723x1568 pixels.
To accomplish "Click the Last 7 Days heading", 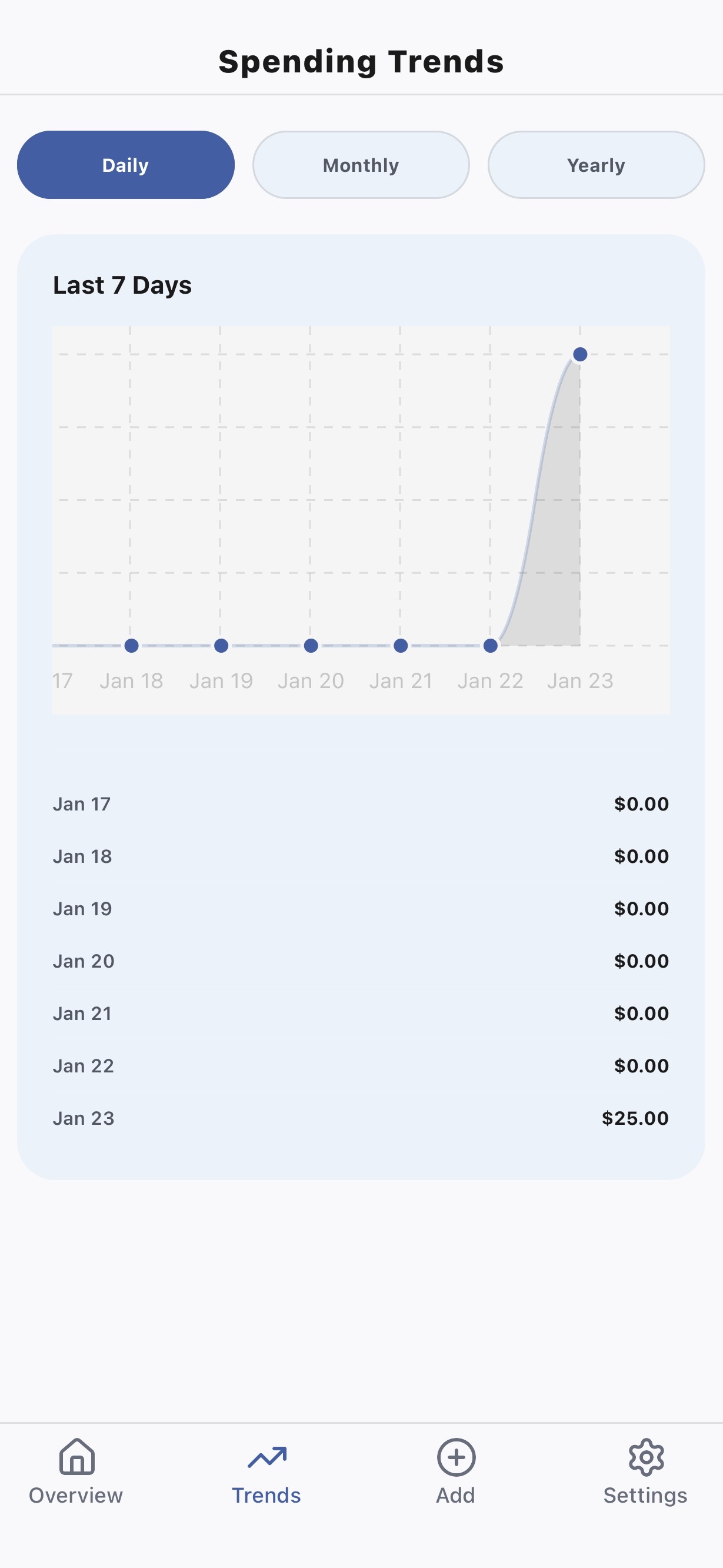I will click(122, 284).
